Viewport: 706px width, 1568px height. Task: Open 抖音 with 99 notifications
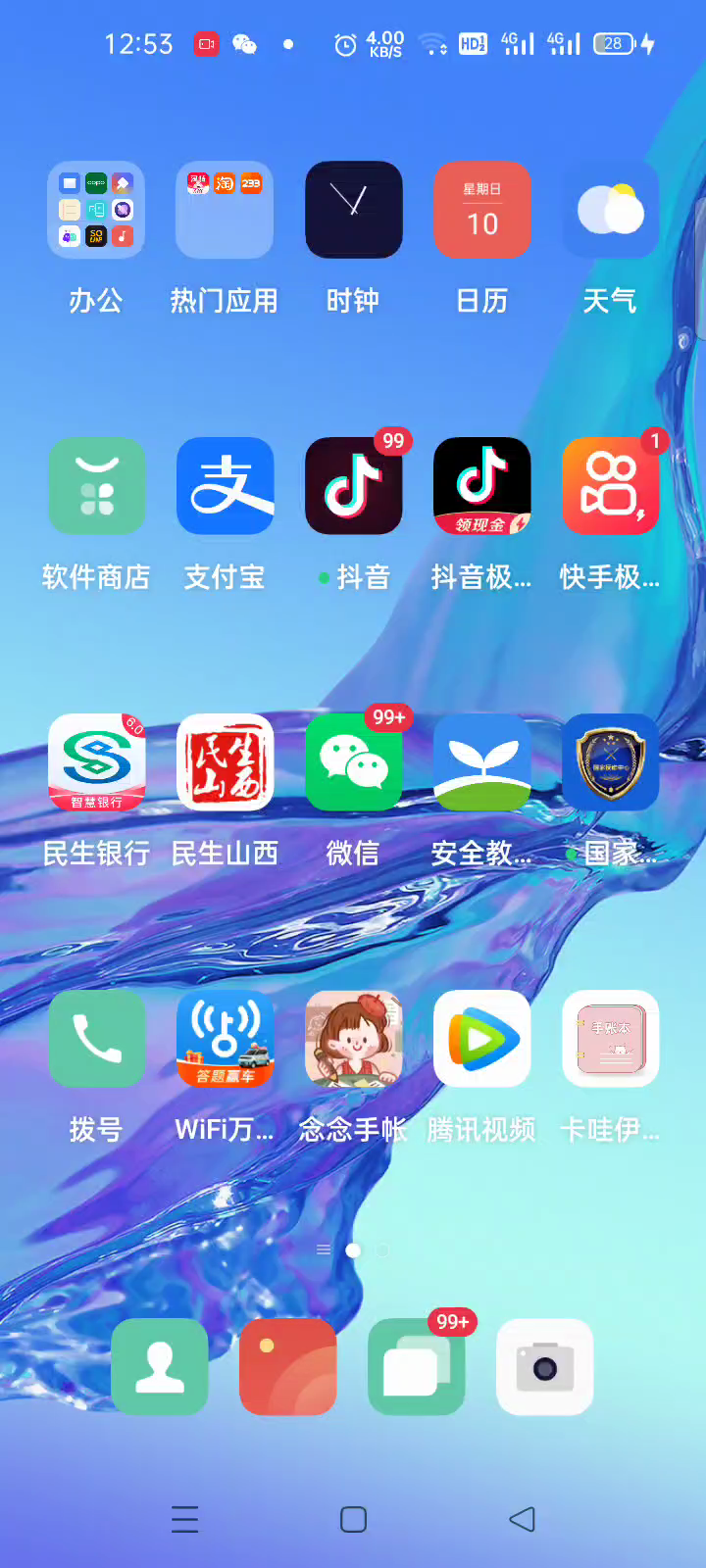(353, 486)
